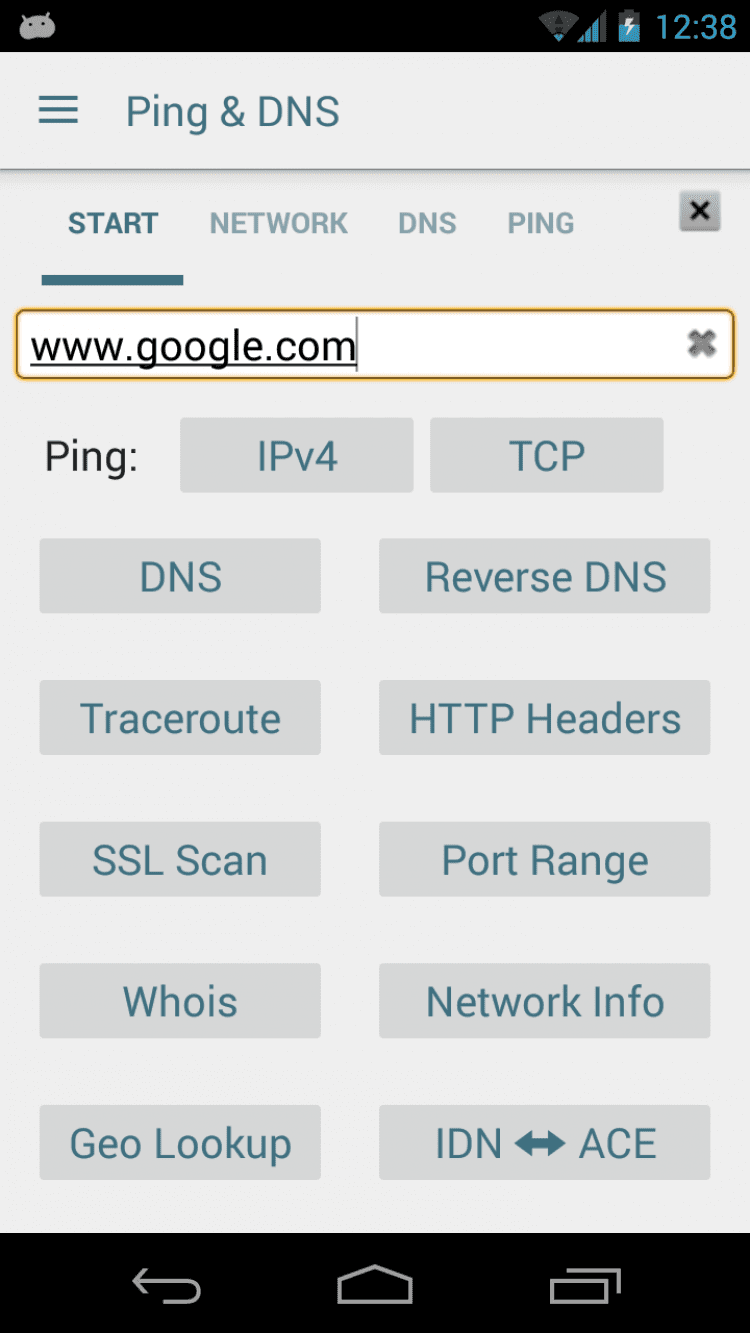Clear the hostname text field
Image resolution: width=750 pixels, height=1333 pixels.
point(702,344)
